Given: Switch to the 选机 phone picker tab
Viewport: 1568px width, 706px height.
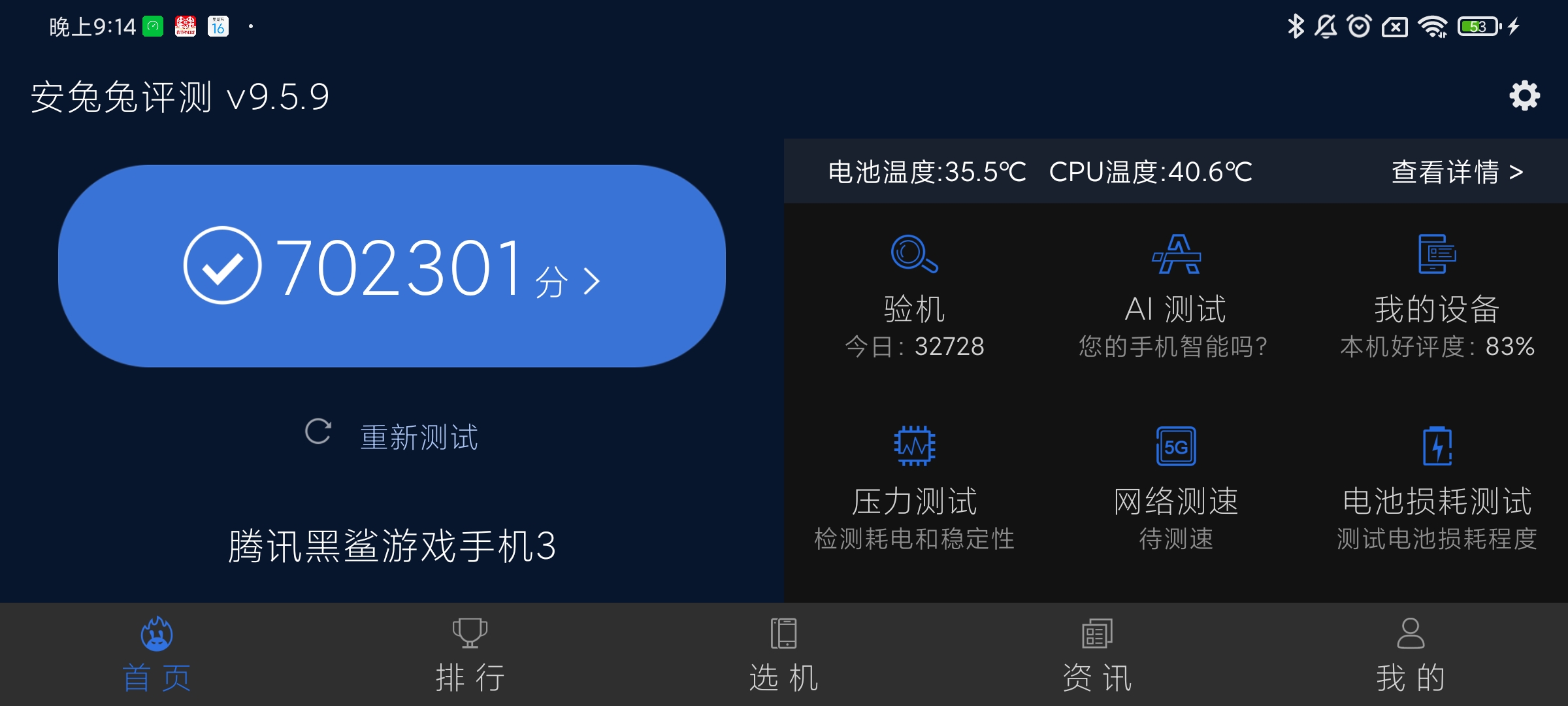Looking at the screenshot, I should (783, 655).
